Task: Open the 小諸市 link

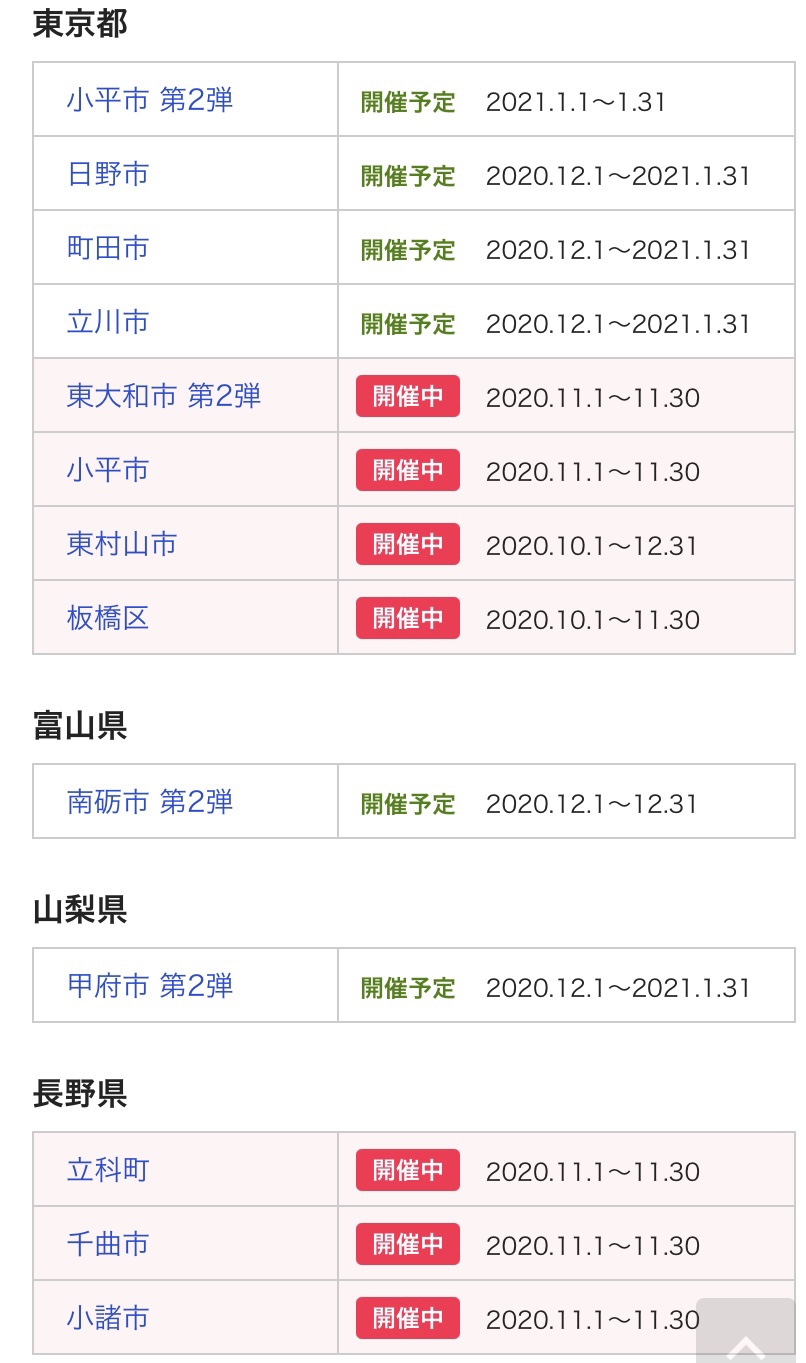Action: (x=108, y=1318)
